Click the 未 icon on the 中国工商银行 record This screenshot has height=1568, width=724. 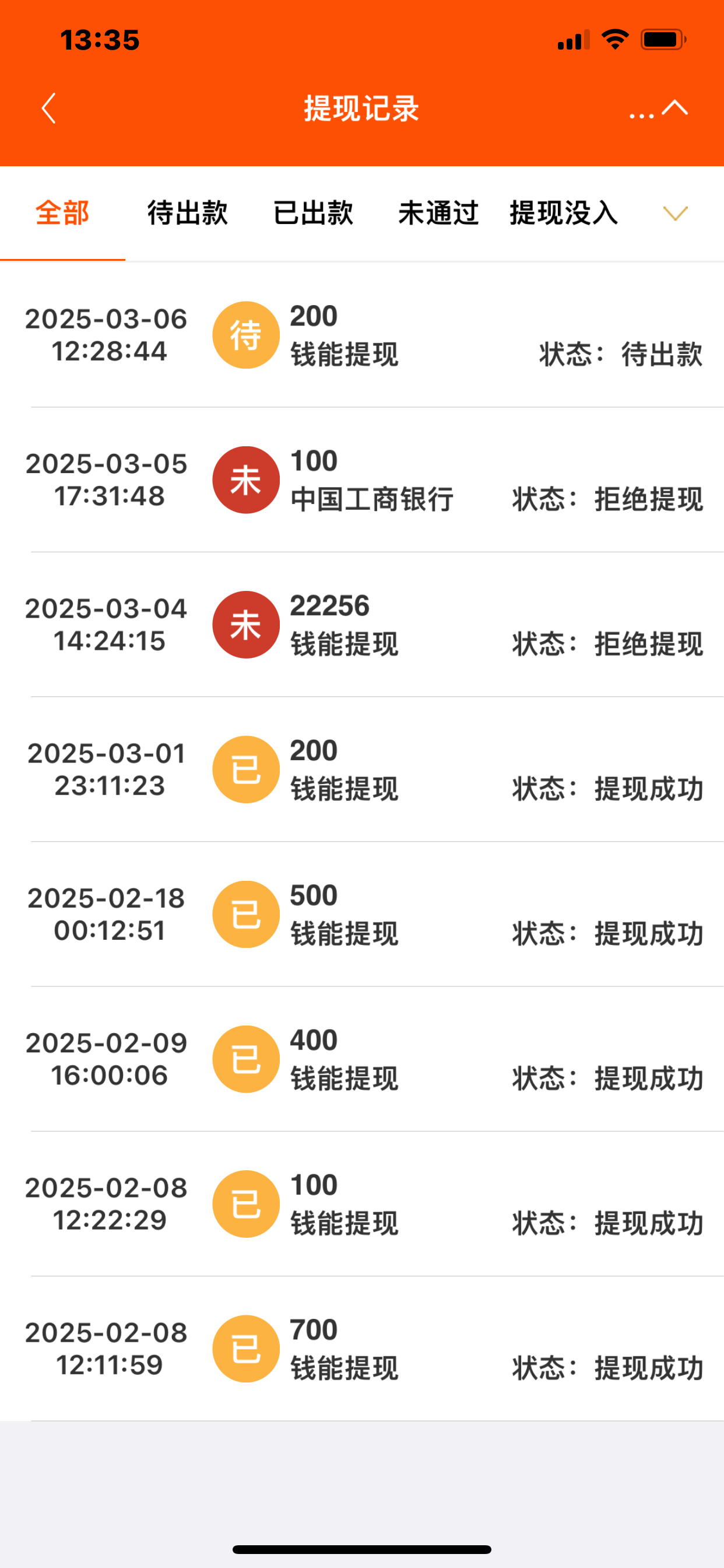(246, 479)
